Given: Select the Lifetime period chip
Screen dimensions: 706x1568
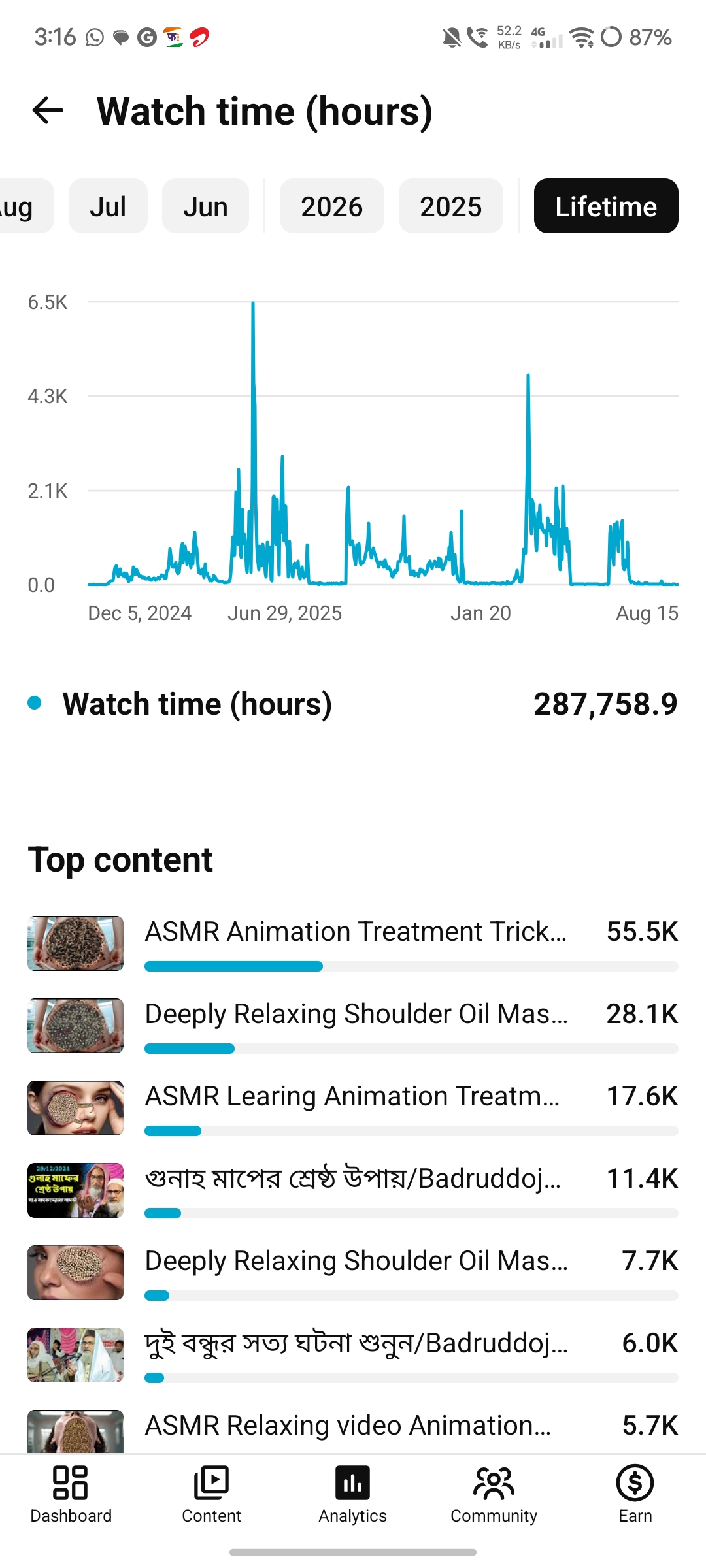Looking at the screenshot, I should pyautogui.click(x=606, y=206).
